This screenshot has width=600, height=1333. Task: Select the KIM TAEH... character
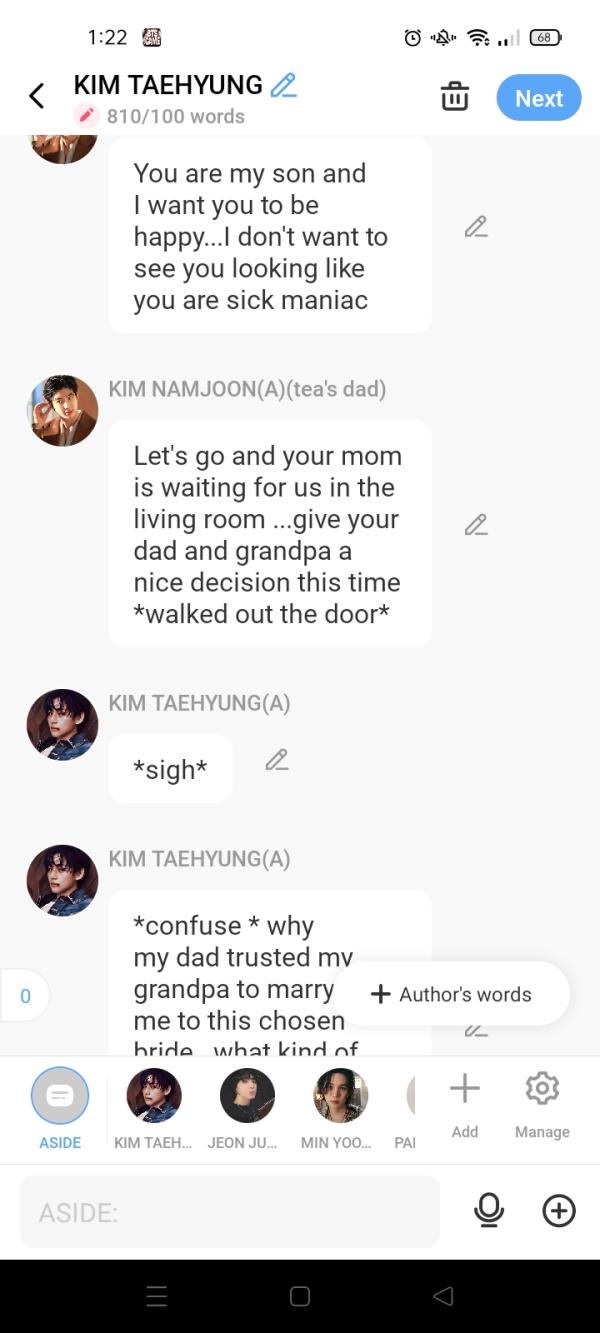[153, 1108]
